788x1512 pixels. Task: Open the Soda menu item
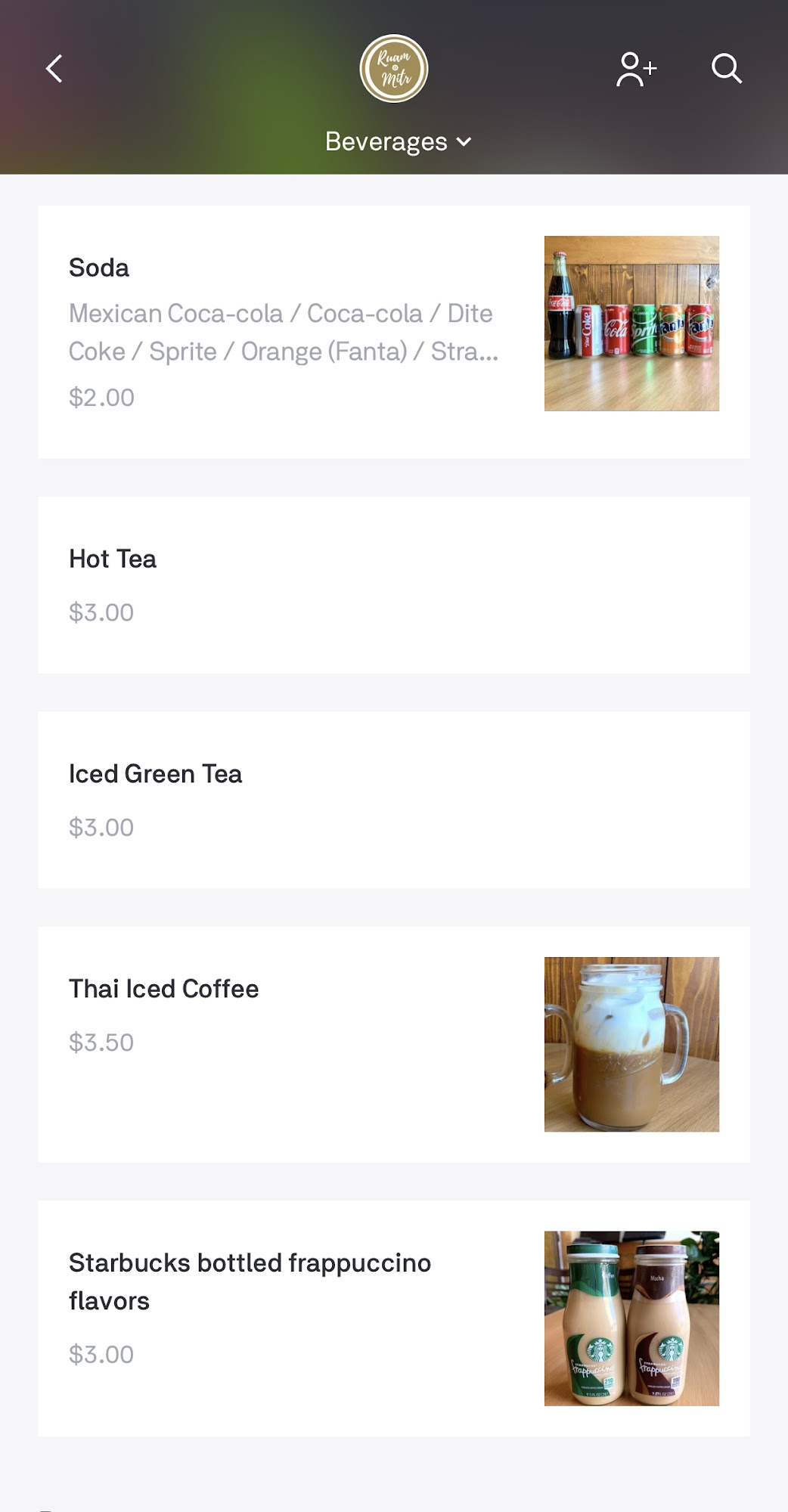point(393,332)
